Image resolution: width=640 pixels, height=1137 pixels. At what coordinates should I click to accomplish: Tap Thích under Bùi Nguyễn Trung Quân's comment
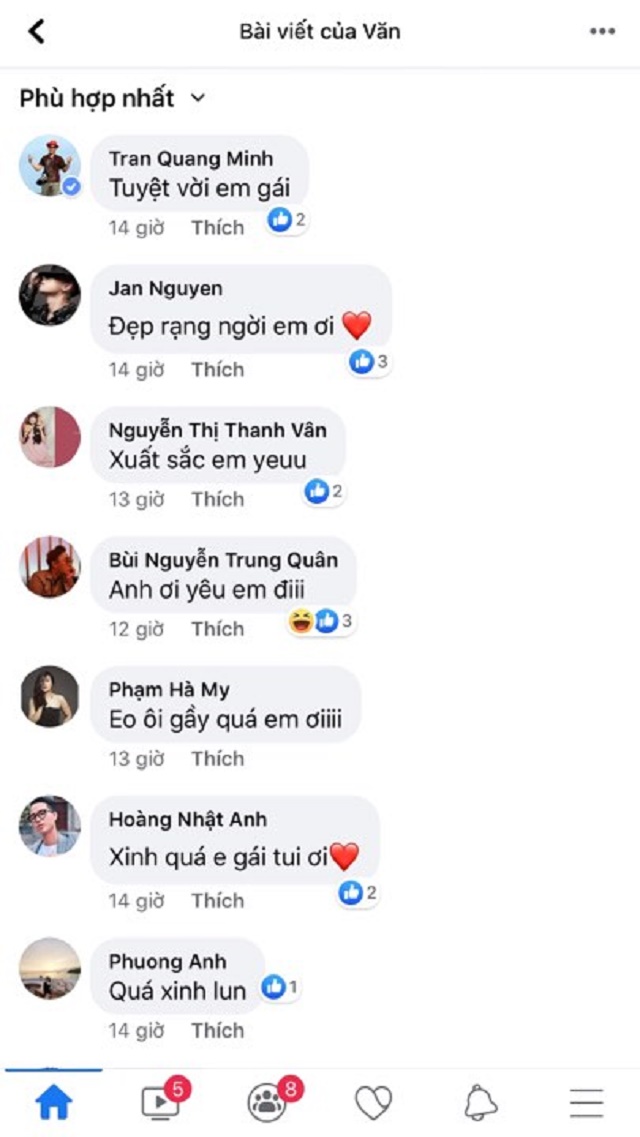(x=217, y=629)
